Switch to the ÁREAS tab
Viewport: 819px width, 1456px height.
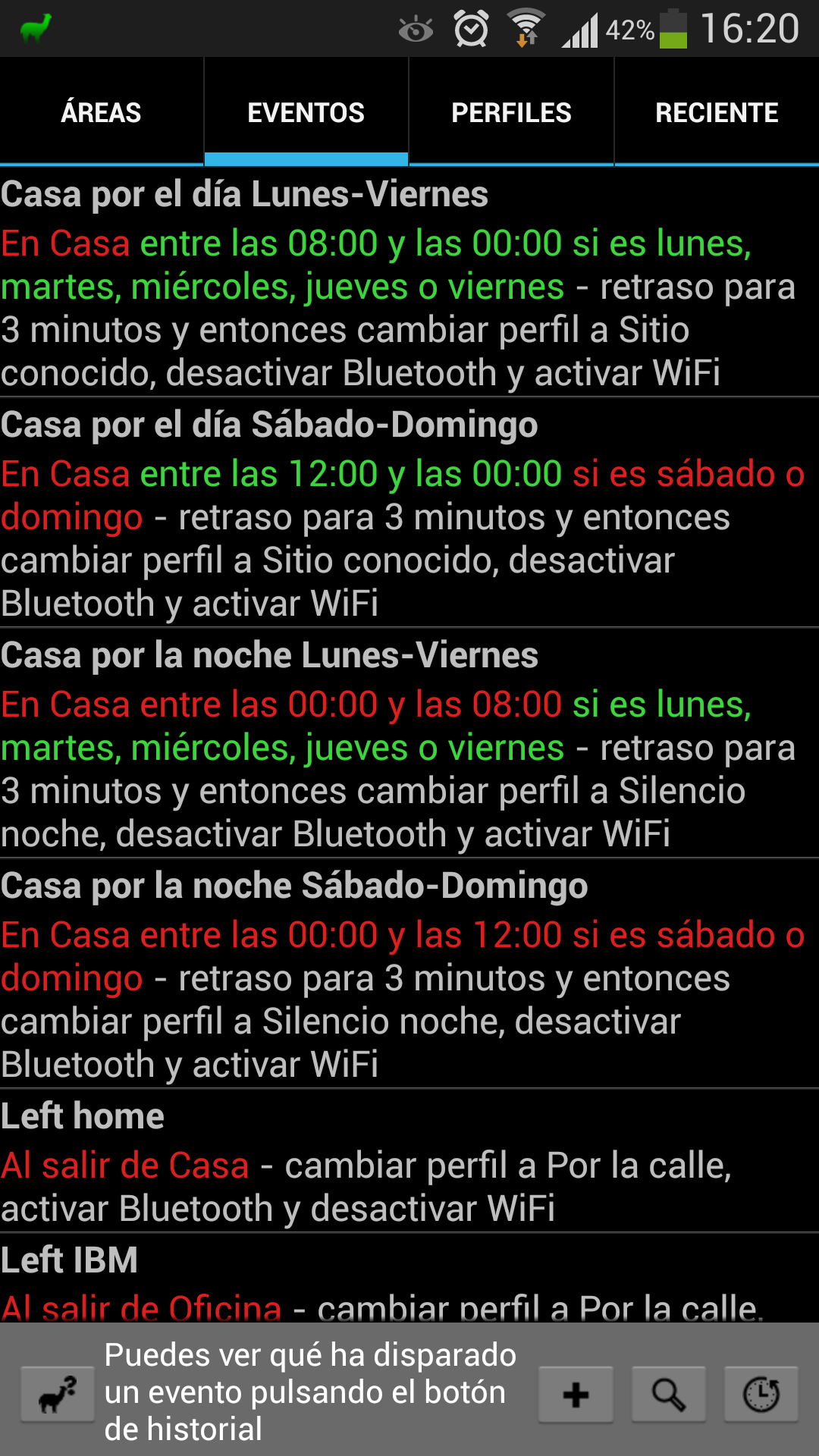102,112
